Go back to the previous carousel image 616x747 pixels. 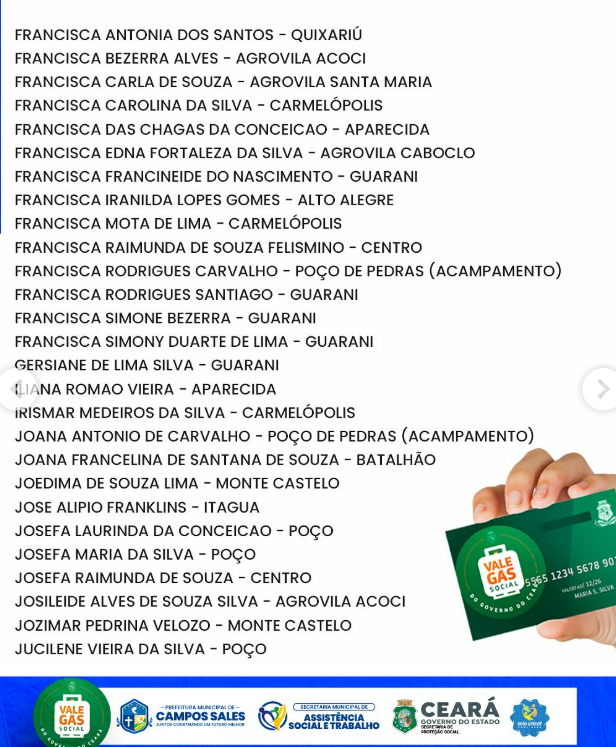pos(14,389)
